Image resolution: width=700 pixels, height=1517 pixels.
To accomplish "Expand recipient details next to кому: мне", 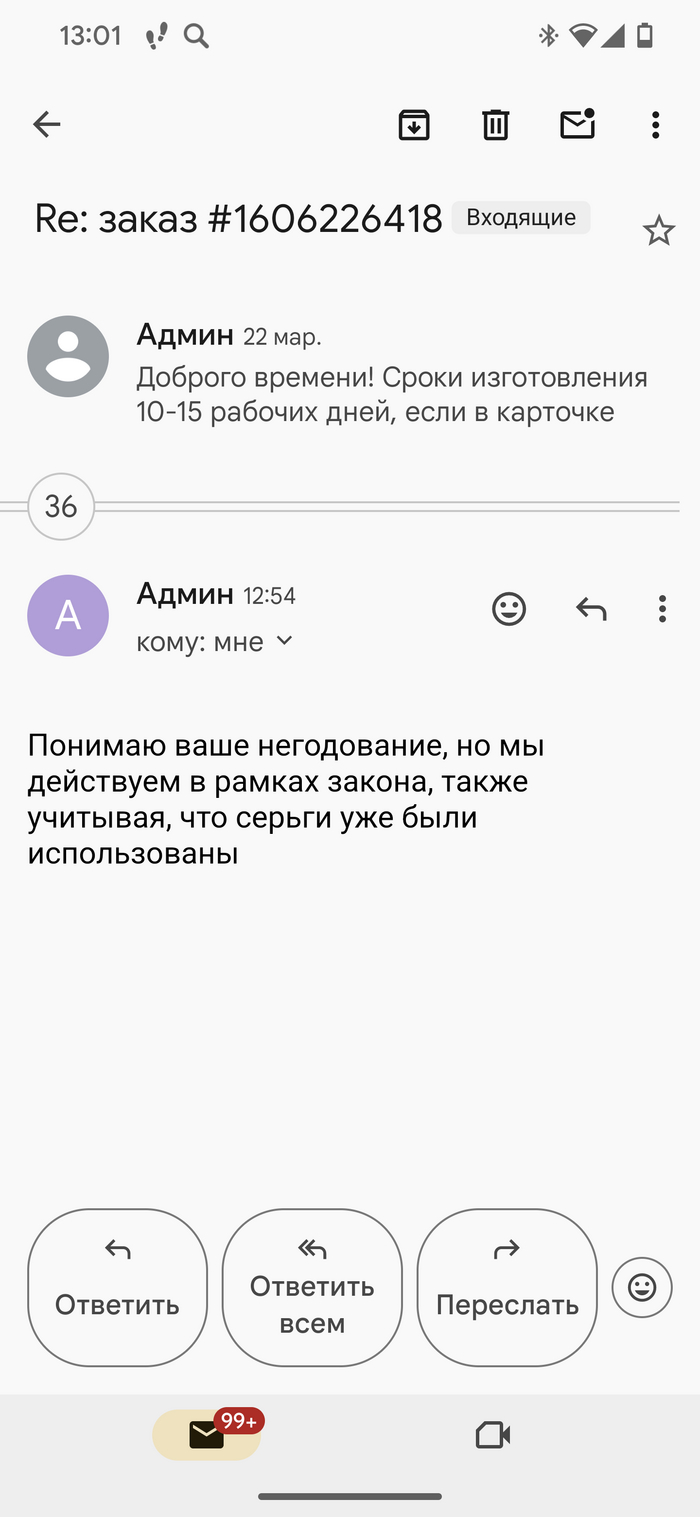I will 284,641.
